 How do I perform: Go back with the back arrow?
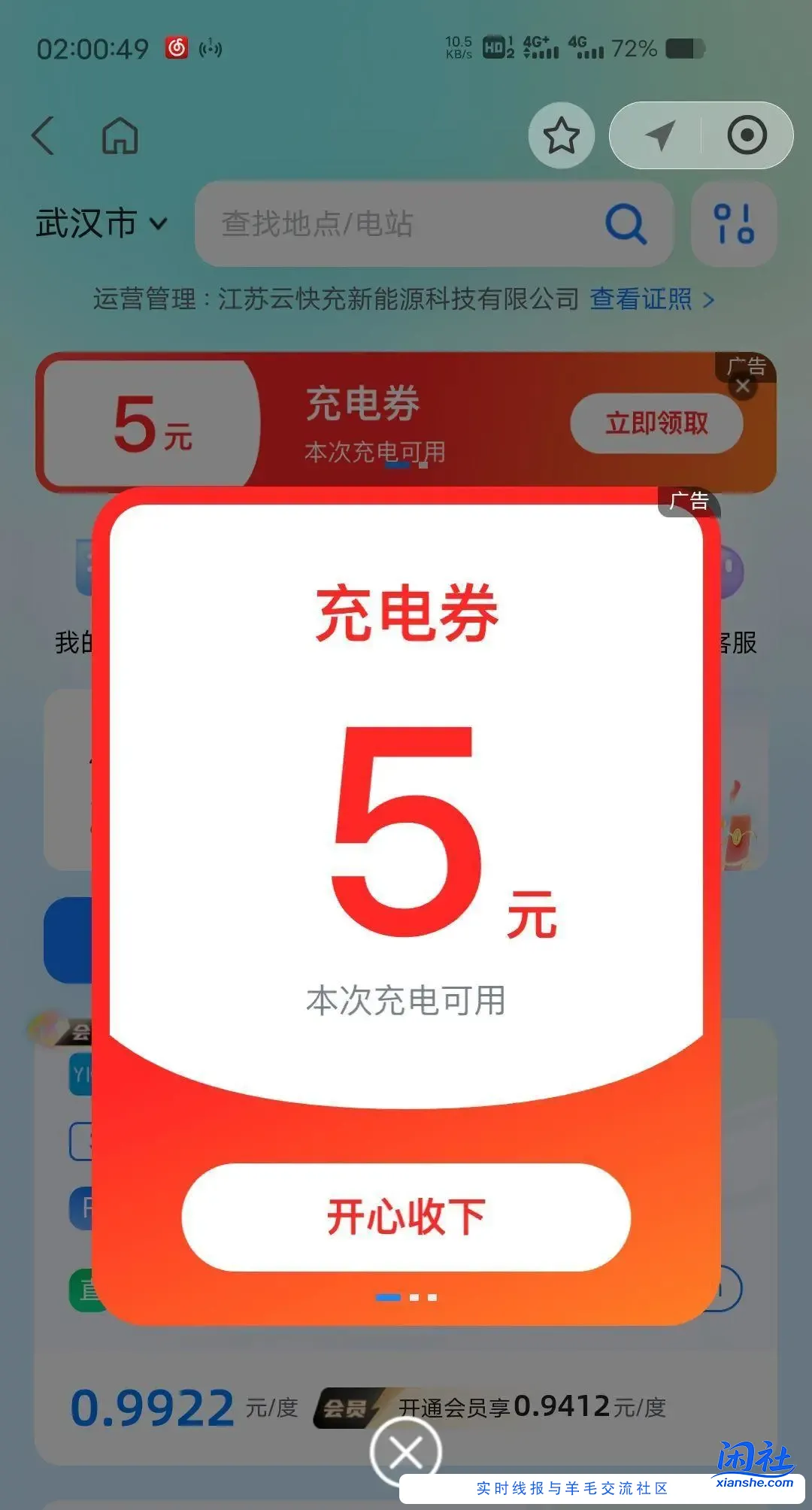[x=44, y=136]
